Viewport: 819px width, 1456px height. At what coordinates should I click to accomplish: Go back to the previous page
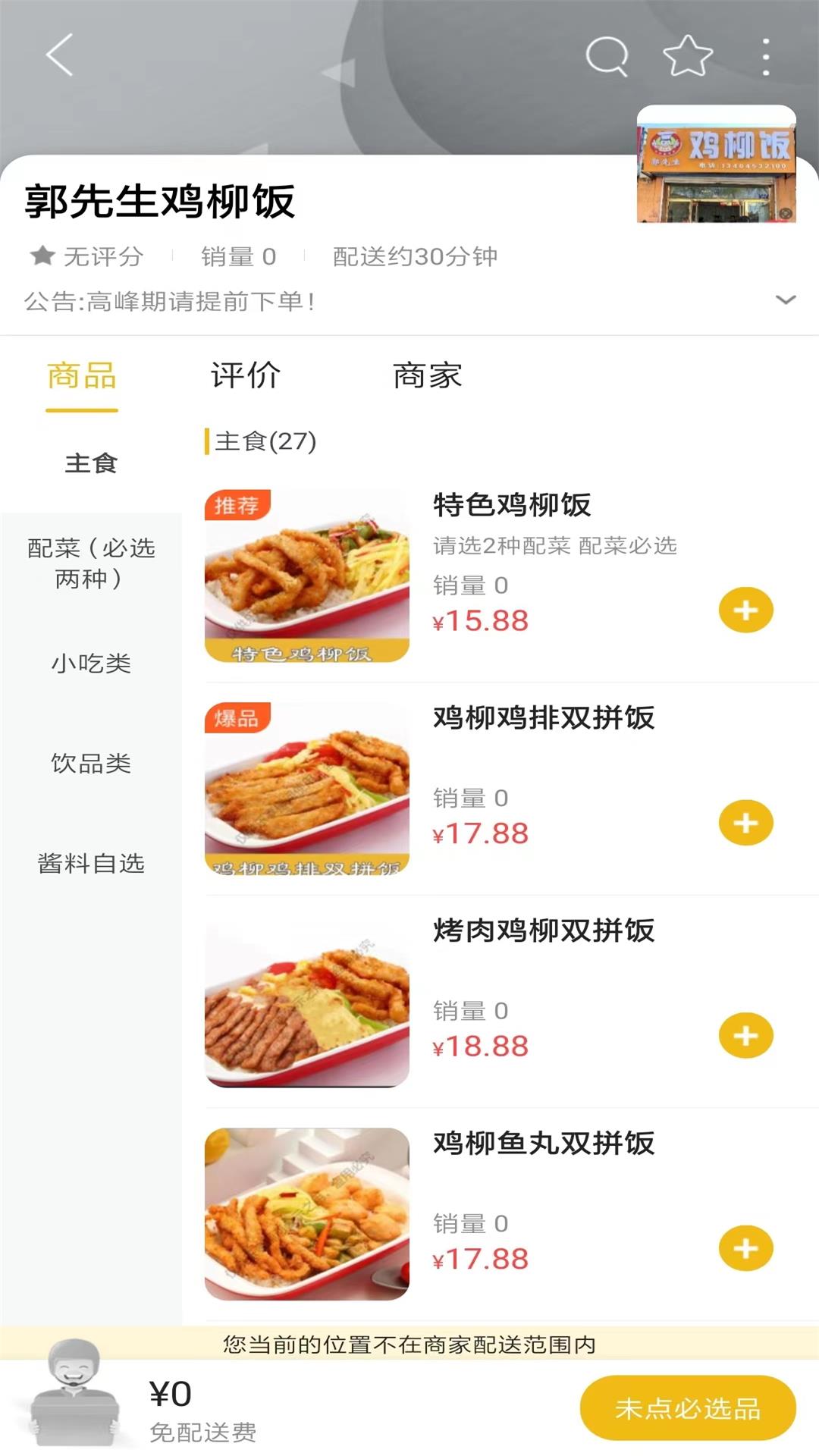click(59, 55)
